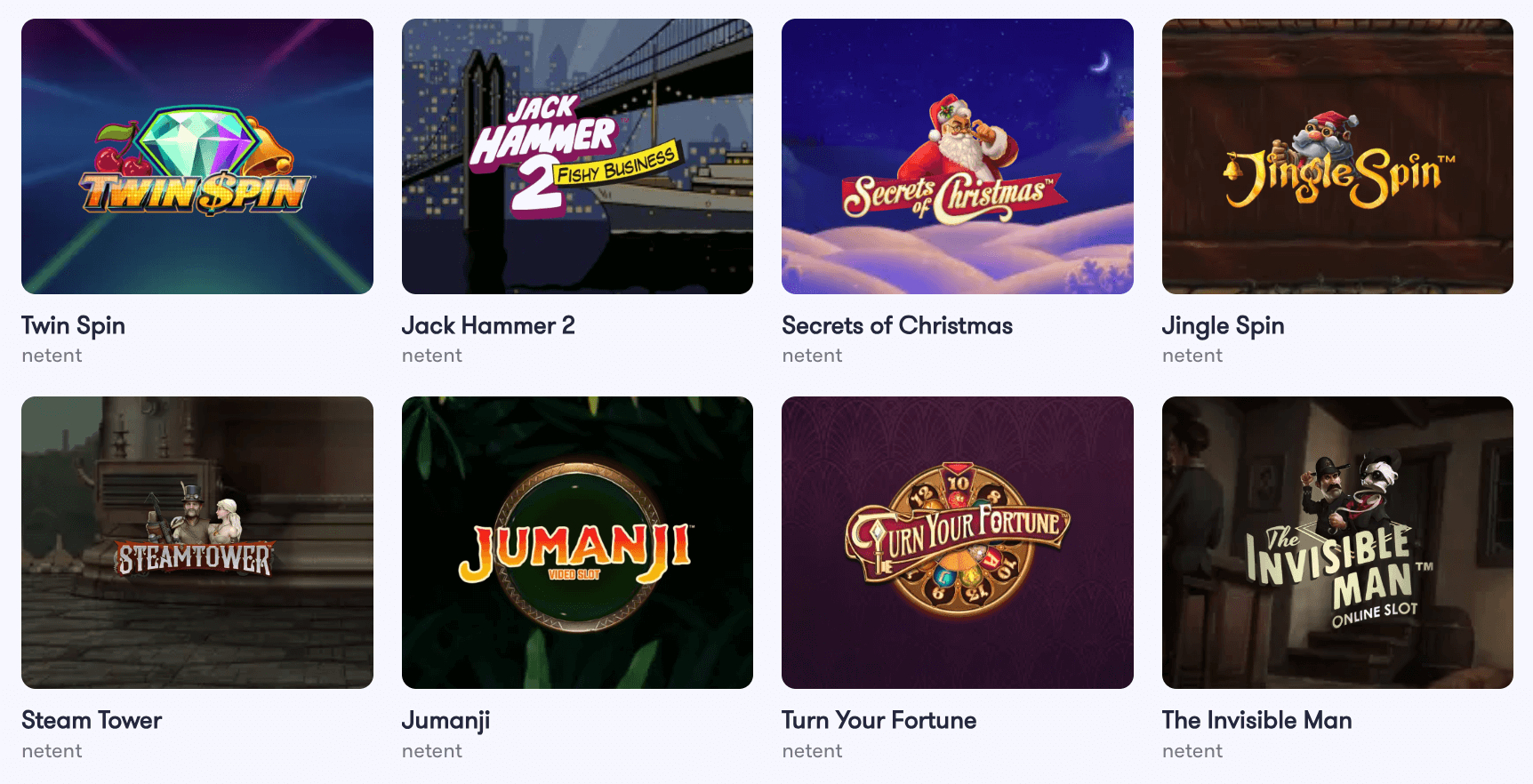Tap the Steam Tower game card
1533x784 pixels.
tap(197, 542)
